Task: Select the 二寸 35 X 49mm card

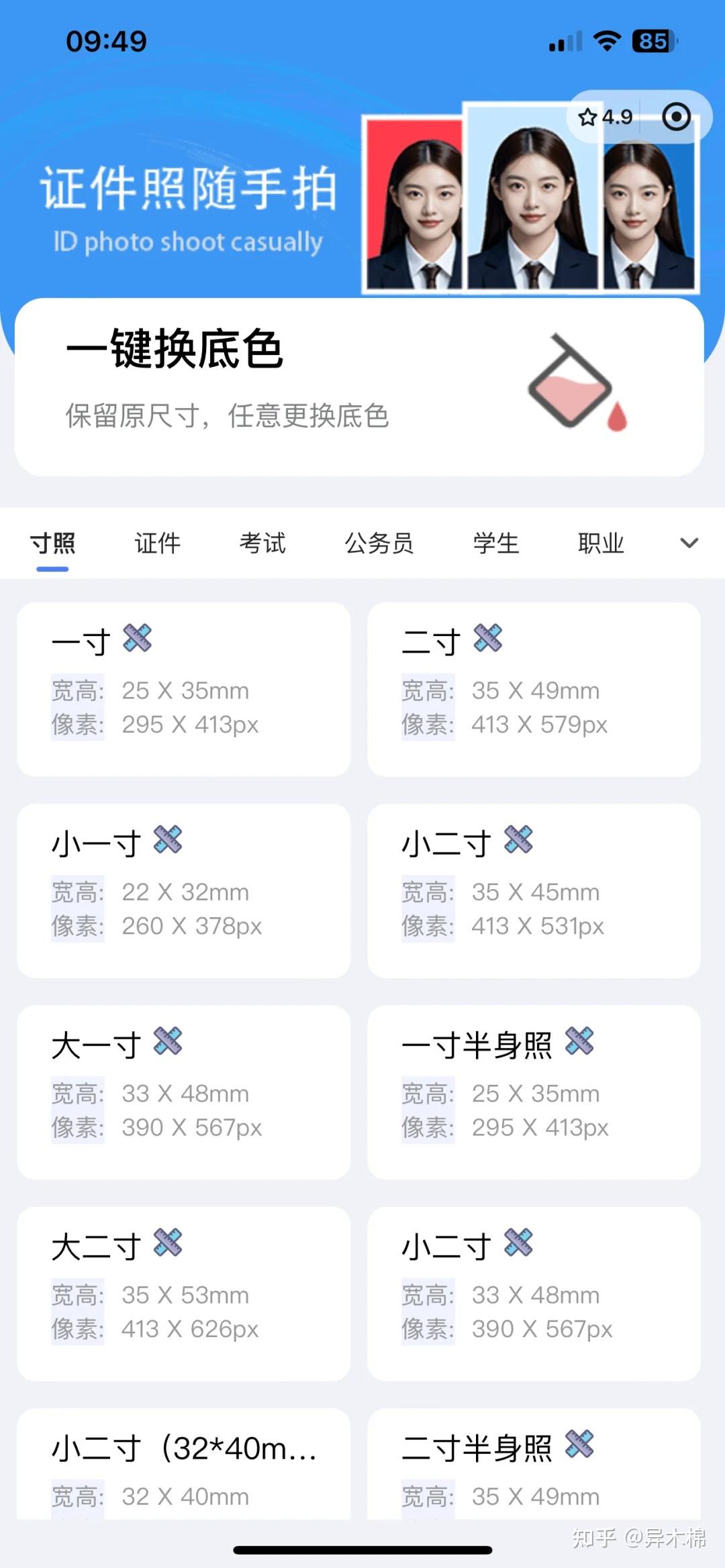Action: point(534,689)
